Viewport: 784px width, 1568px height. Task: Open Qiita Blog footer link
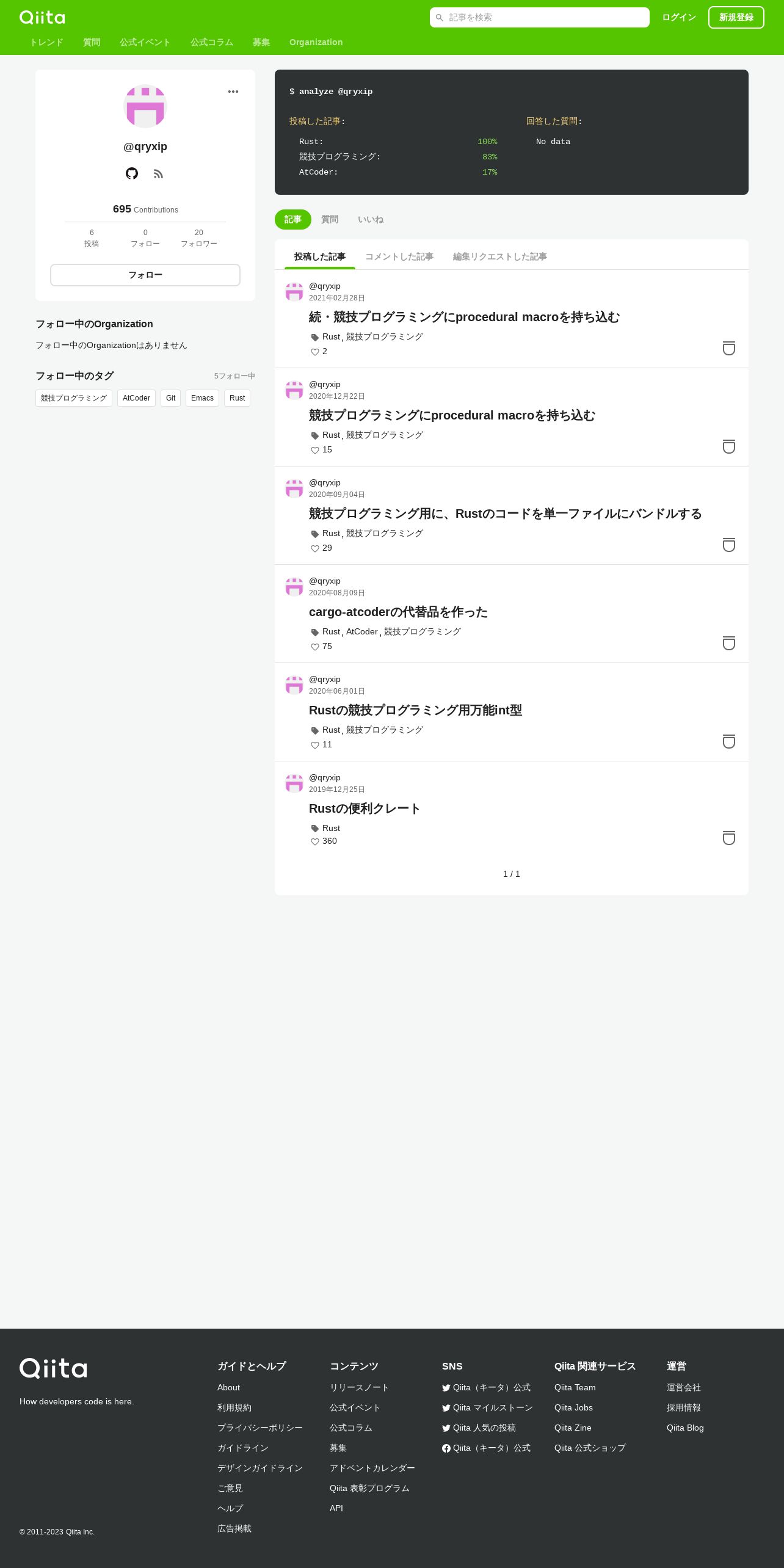point(685,1428)
